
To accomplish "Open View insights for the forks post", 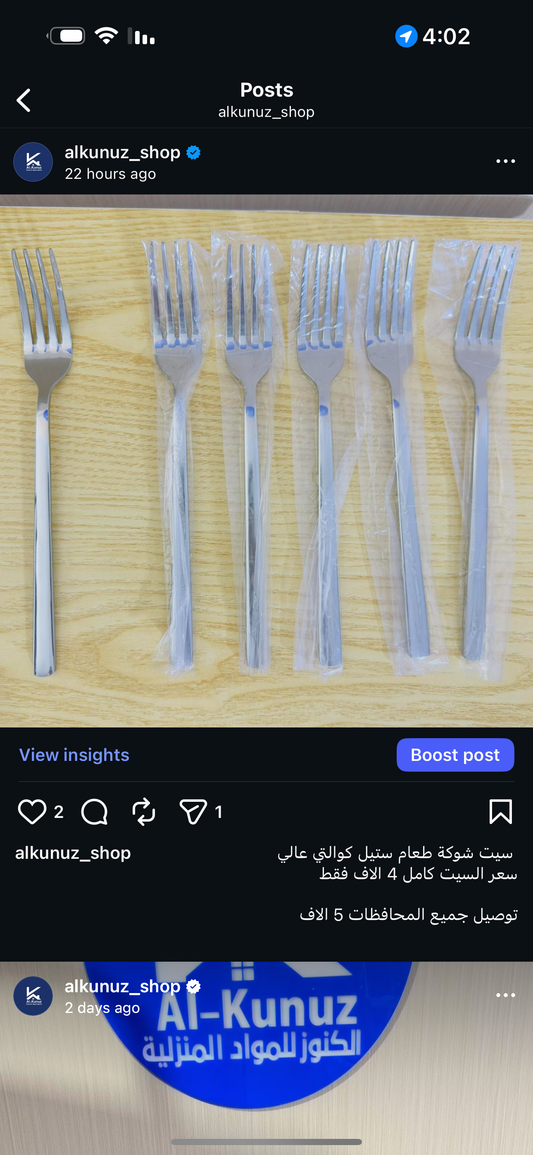I will pos(74,755).
